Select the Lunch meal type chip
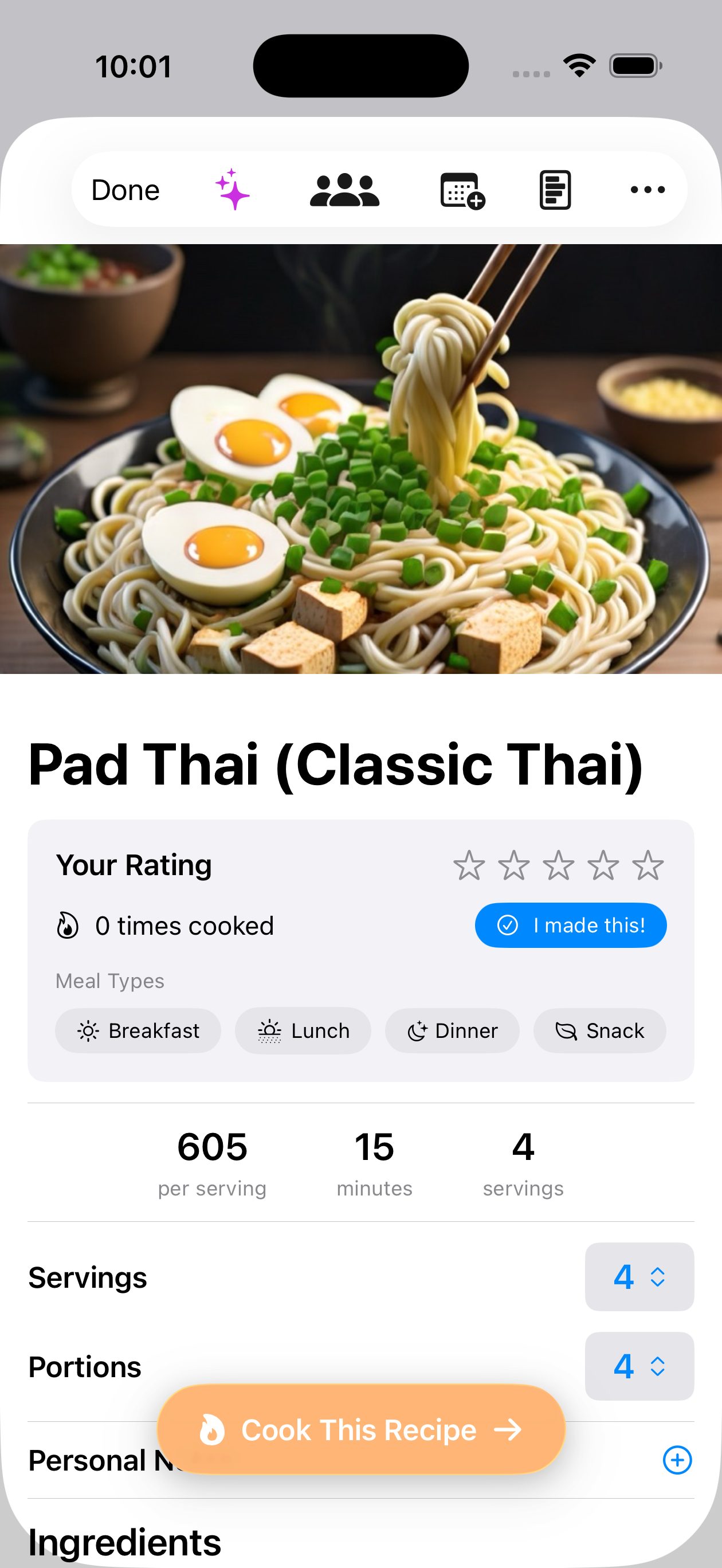The image size is (722, 1568). pos(303,1030)
